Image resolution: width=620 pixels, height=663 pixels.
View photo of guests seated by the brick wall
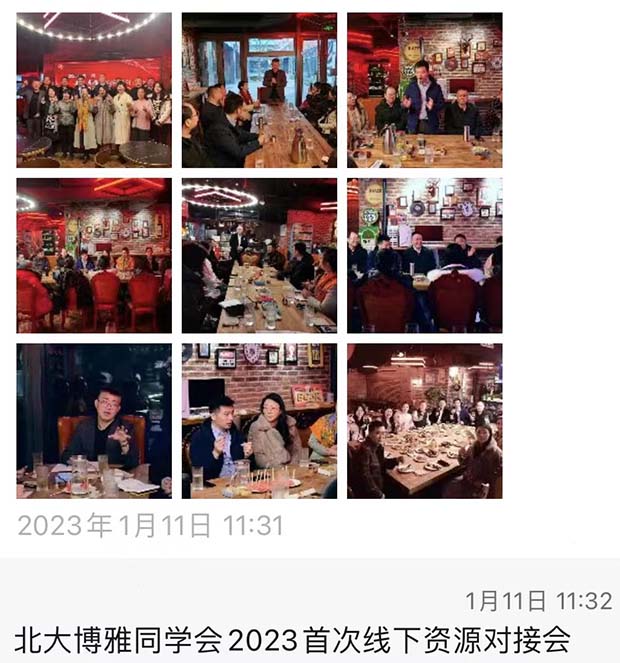425,255
